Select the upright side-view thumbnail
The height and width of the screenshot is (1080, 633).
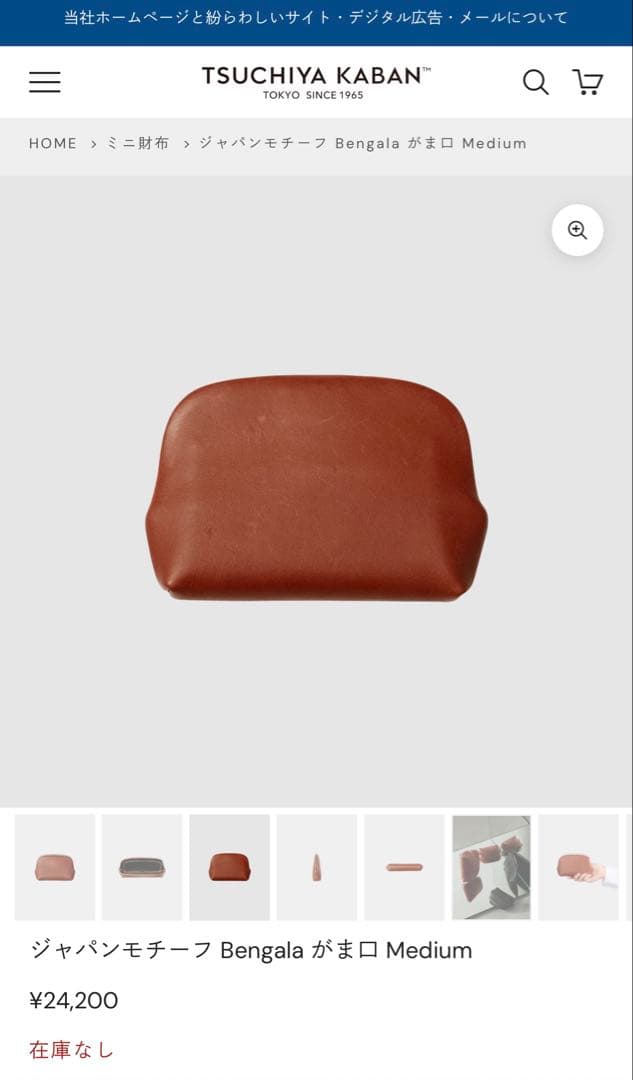point(316,866)
